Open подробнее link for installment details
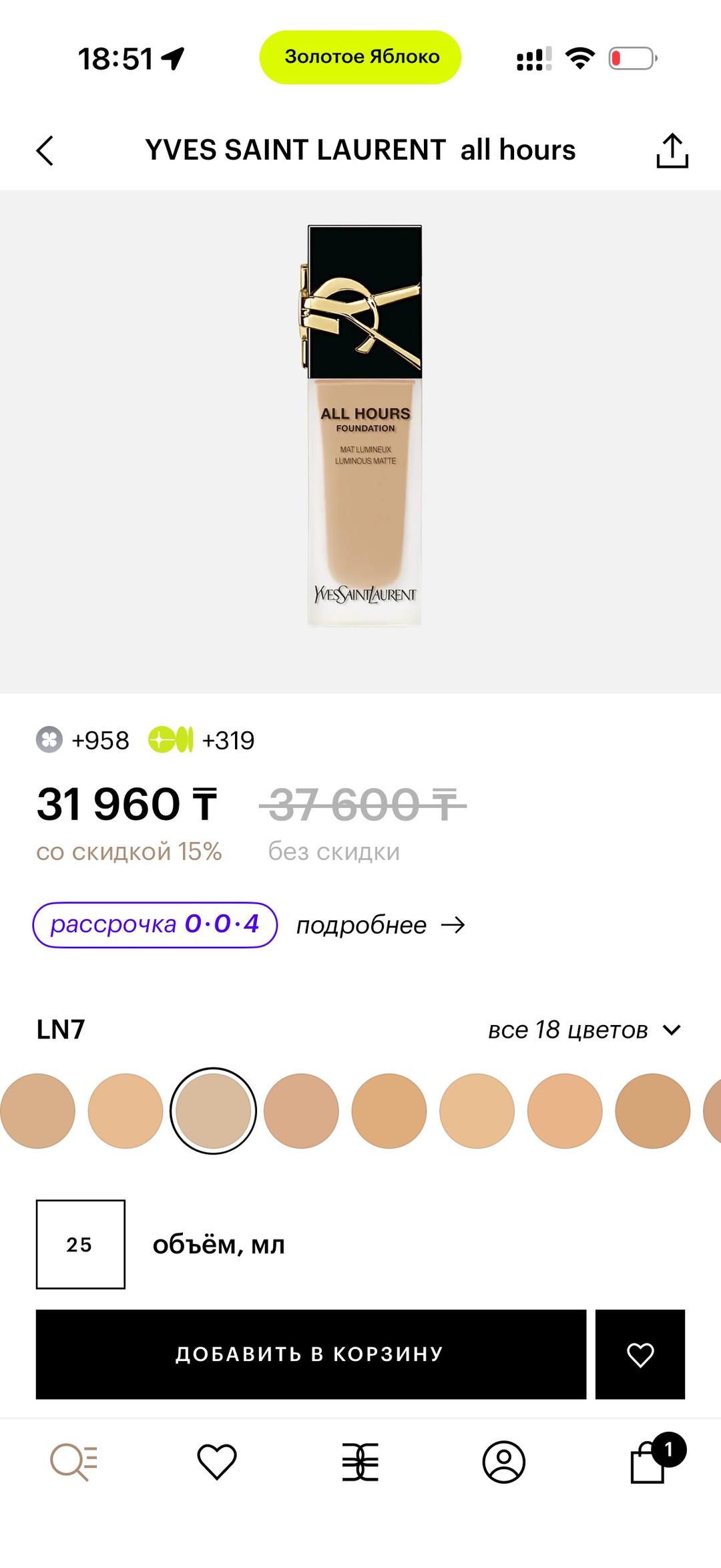The image size is (721, 1568). click(381, 926)
